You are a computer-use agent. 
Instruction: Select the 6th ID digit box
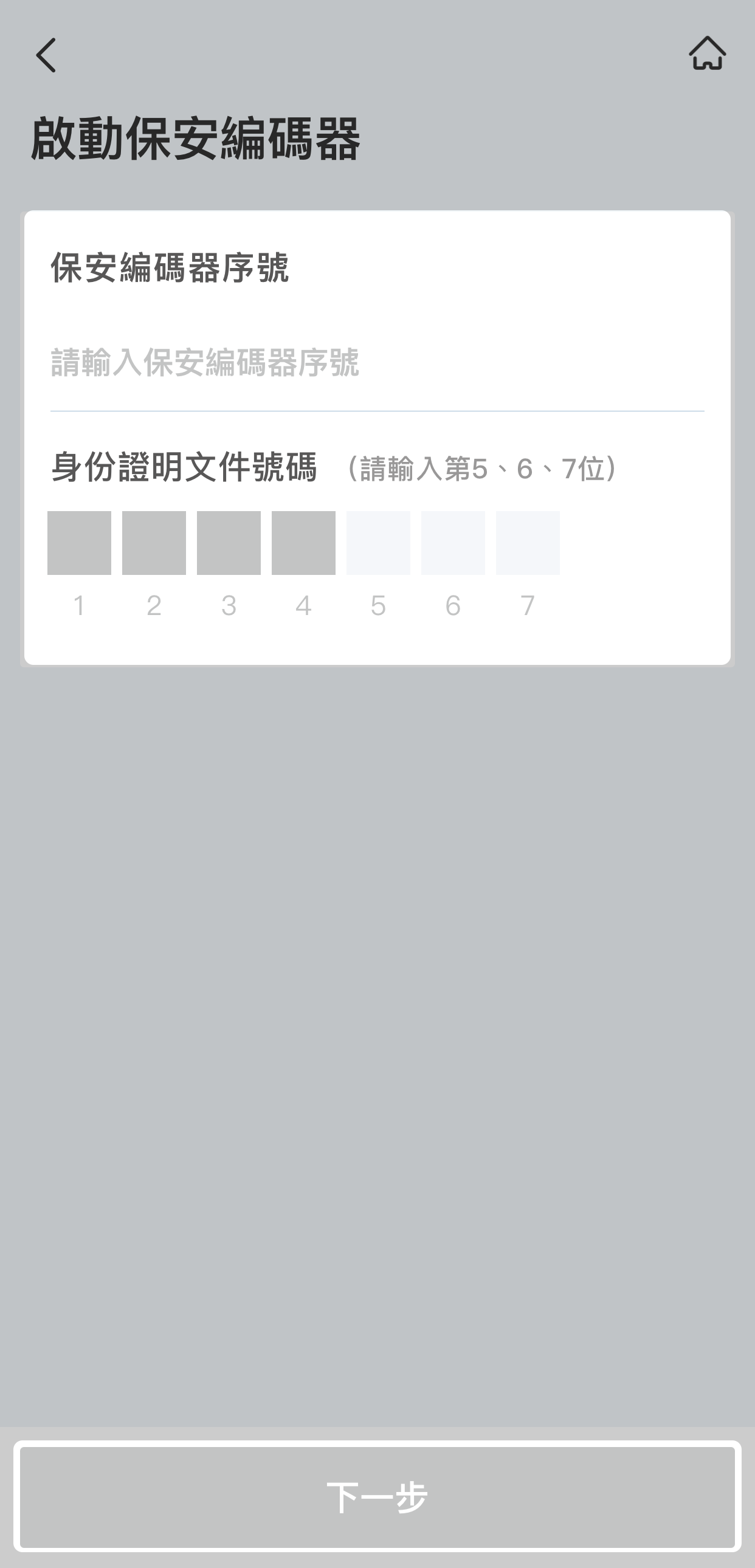point(453,543)
